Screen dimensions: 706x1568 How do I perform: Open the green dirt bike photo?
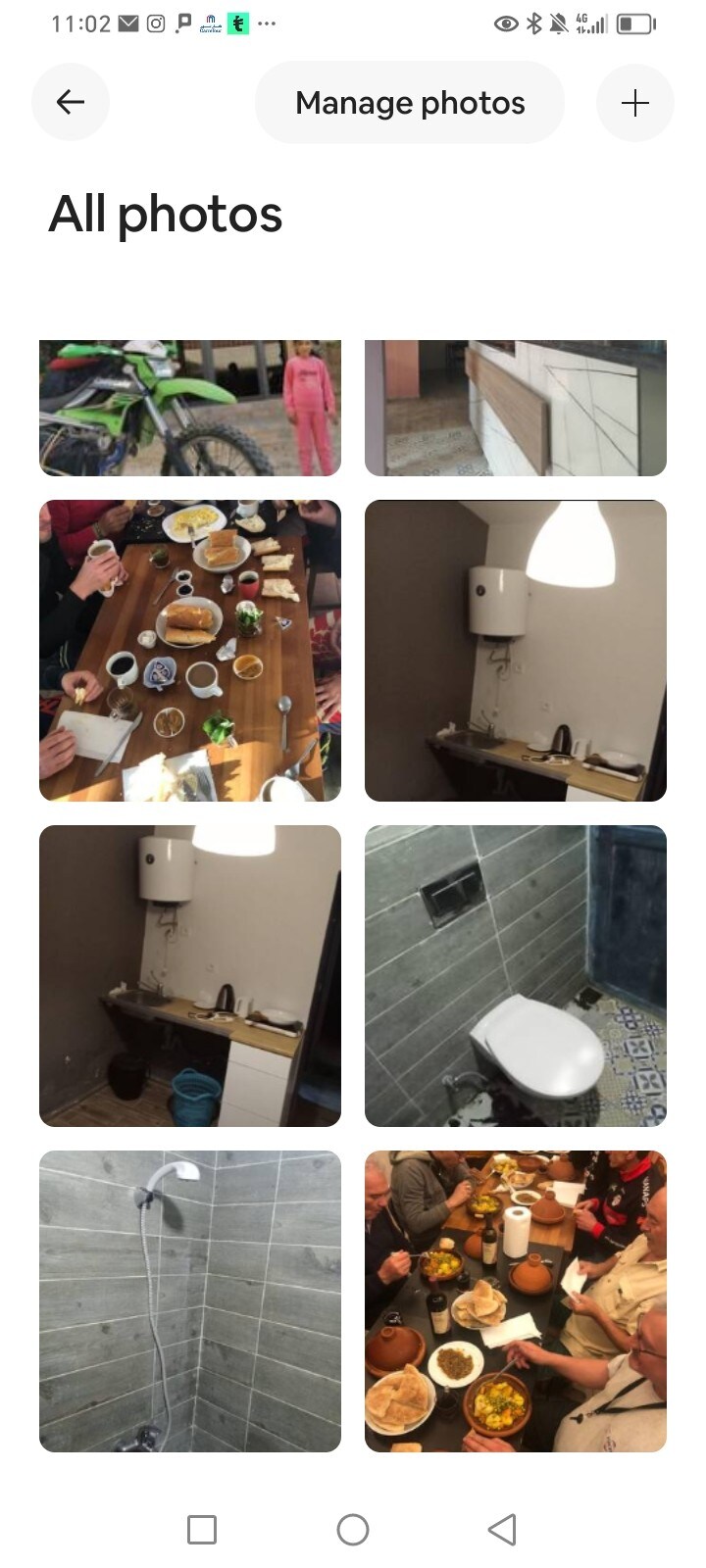point(190,408)
